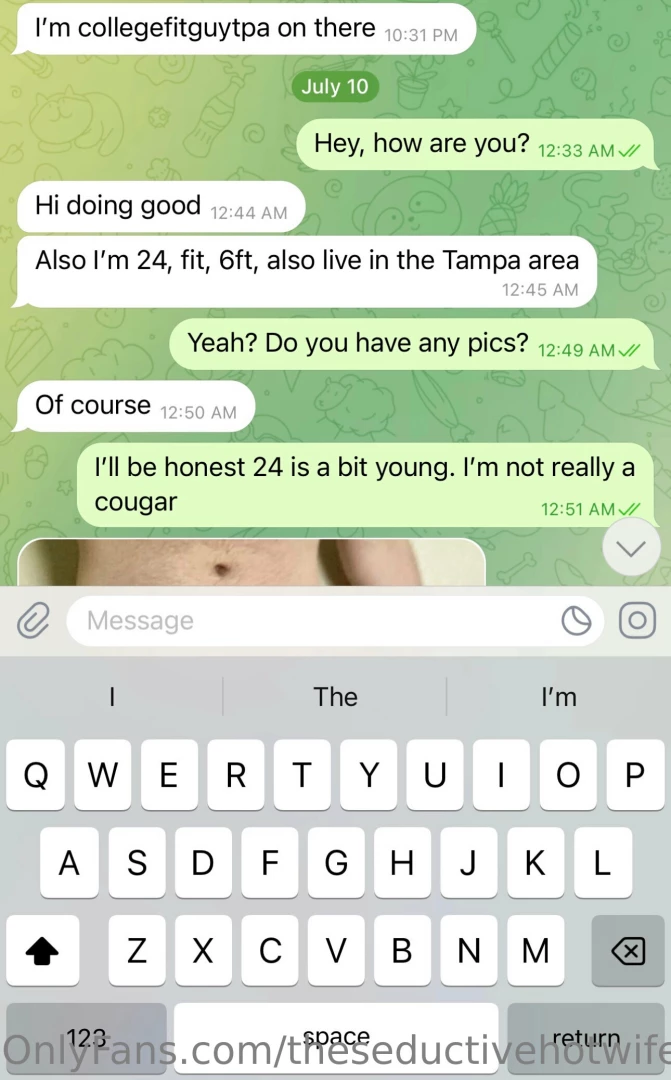Open the camera icon in message bar
This screenshot has width=671, height=1080.
pos(637,621)
